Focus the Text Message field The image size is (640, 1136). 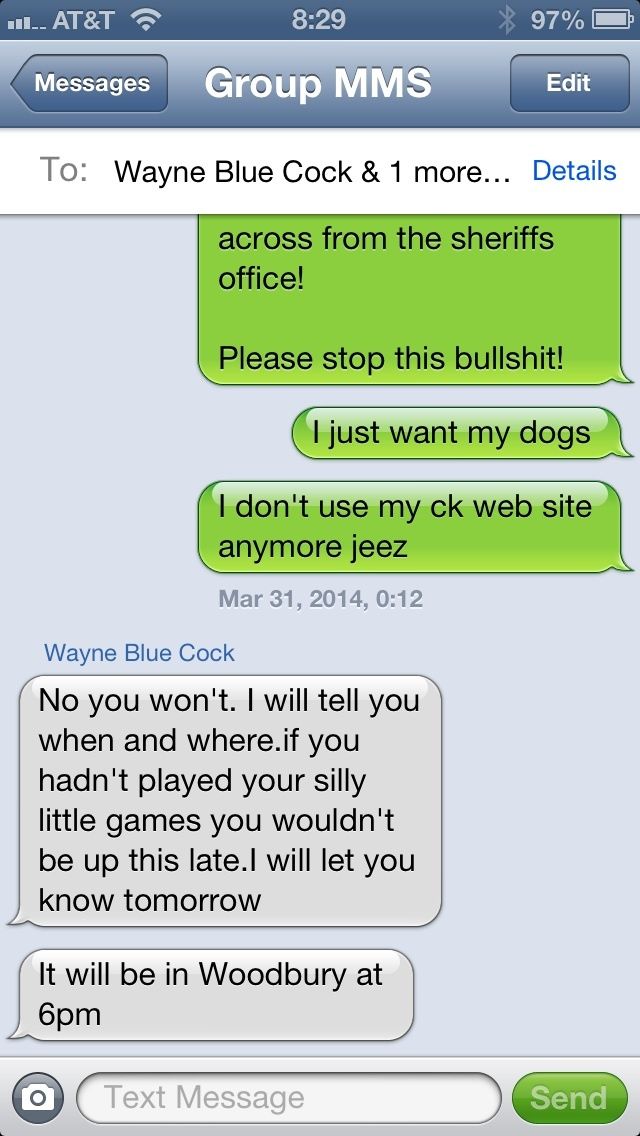[288, 1097]
